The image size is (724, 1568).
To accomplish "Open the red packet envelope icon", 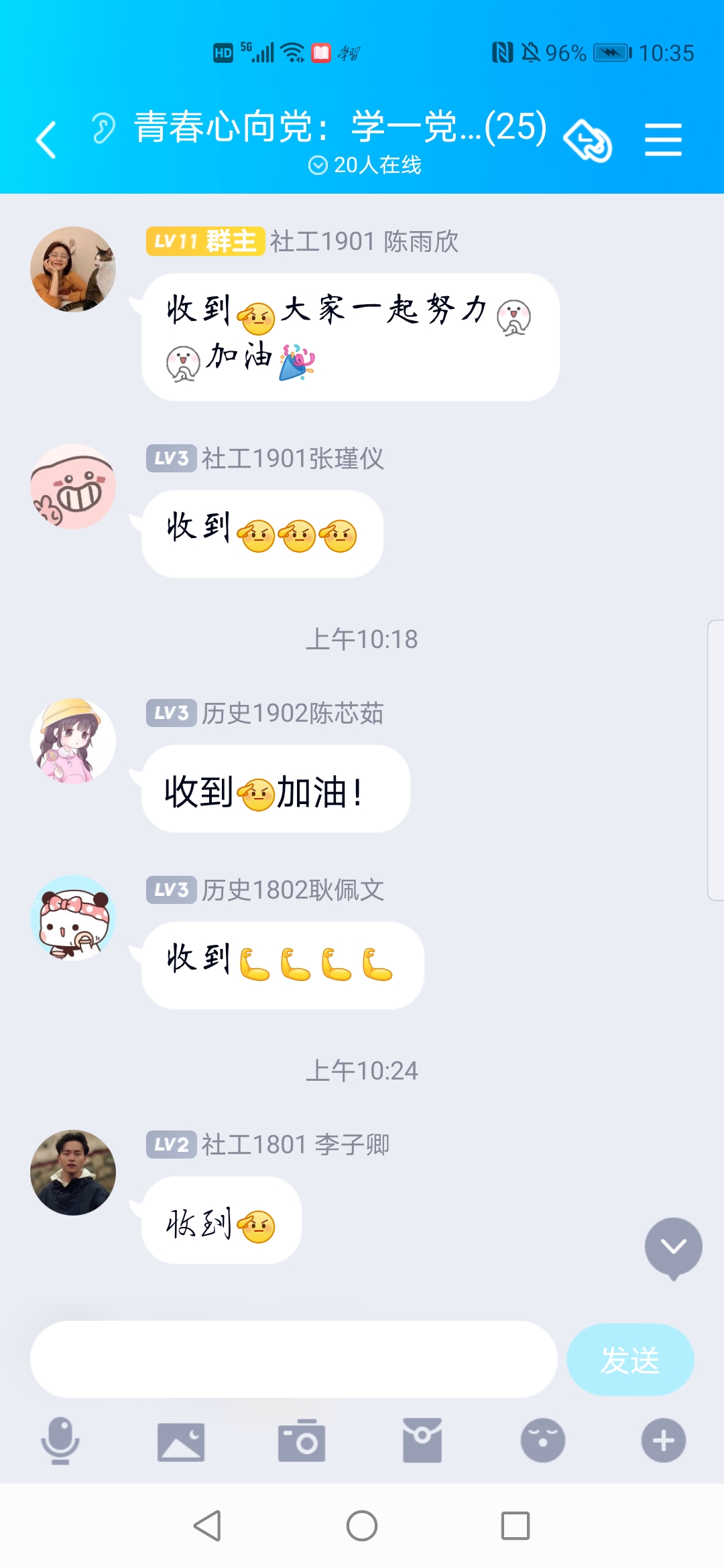I will [x=422, y=1441].
